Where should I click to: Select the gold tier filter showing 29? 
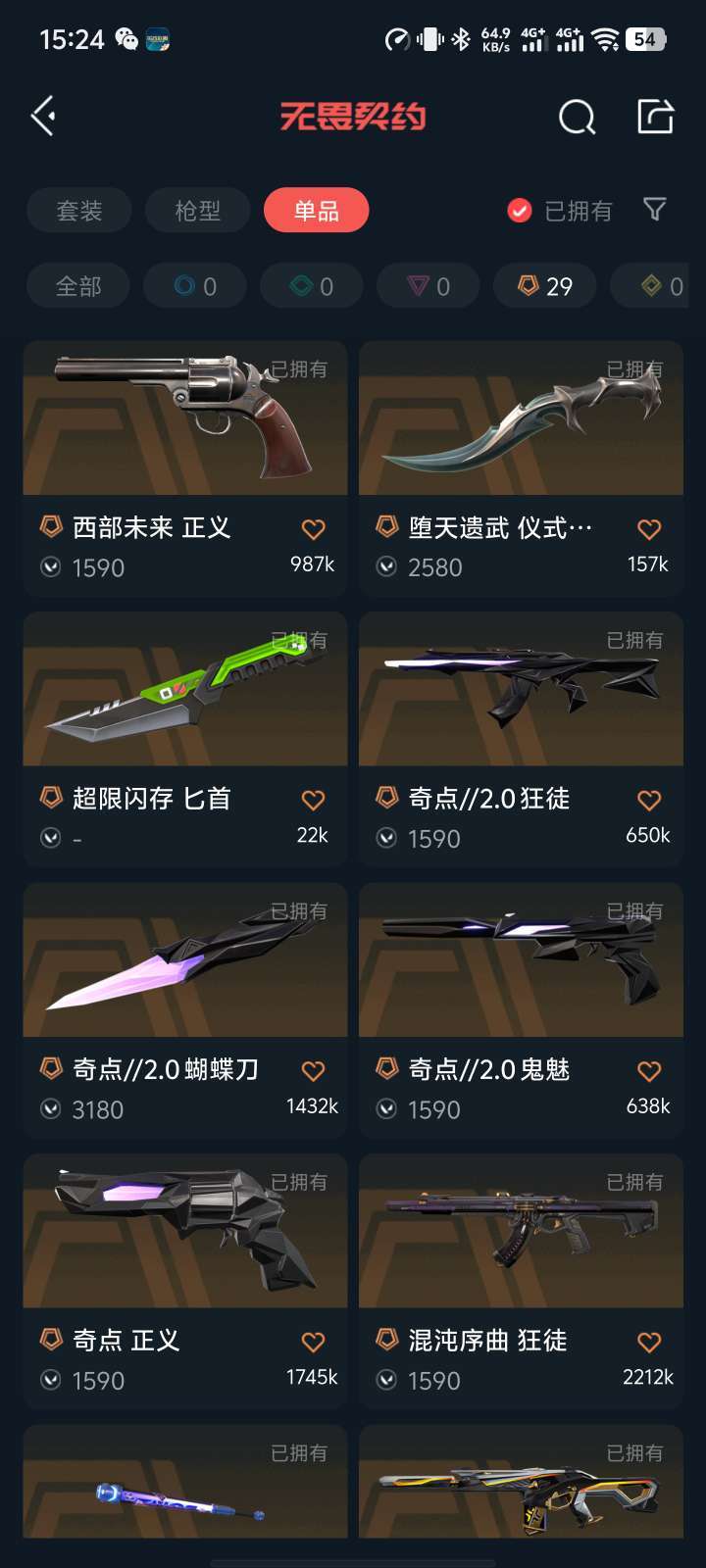pos(545,285)
